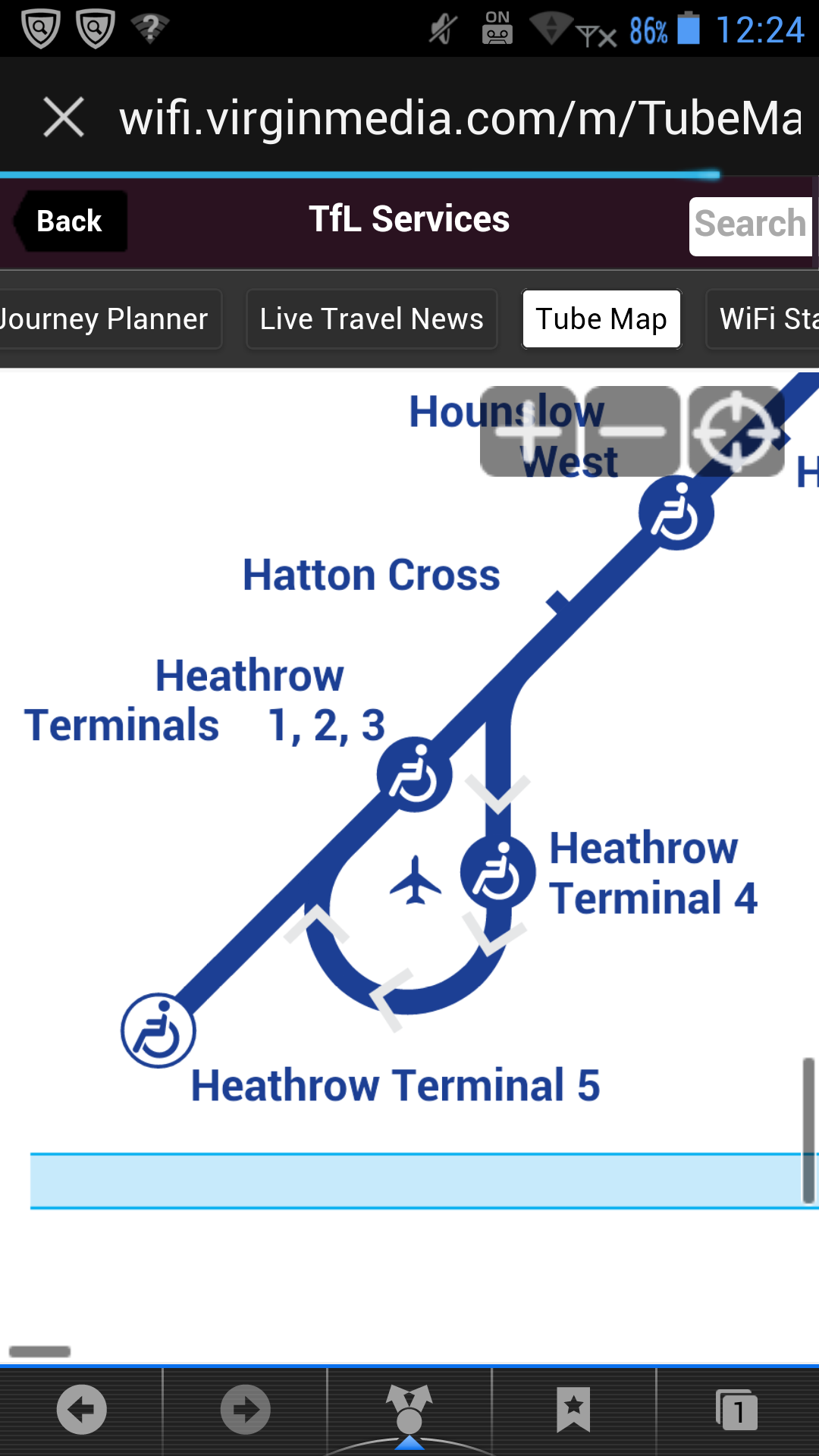Zoom in on the map with plus

(x=531, y=431)
